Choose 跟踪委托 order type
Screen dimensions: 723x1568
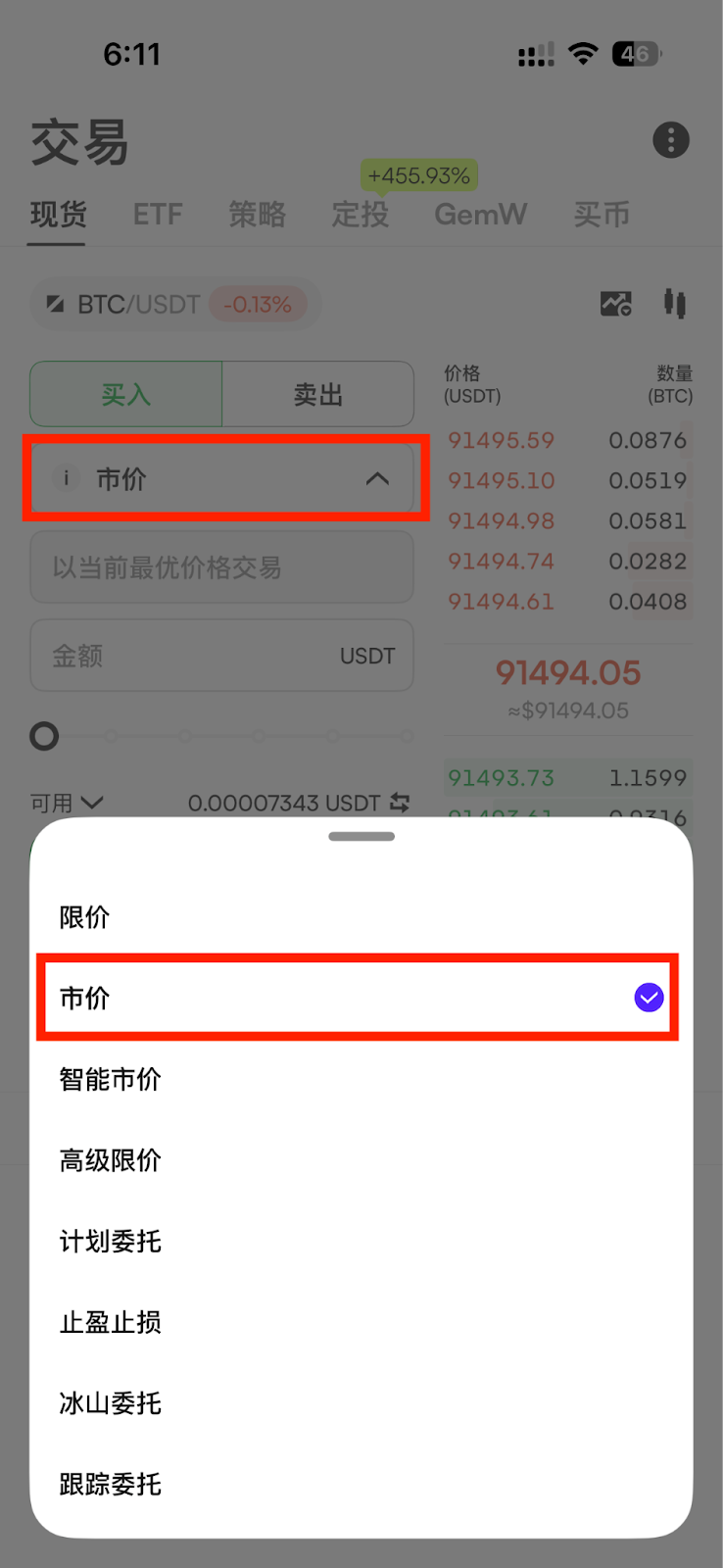coord(361,1485)
